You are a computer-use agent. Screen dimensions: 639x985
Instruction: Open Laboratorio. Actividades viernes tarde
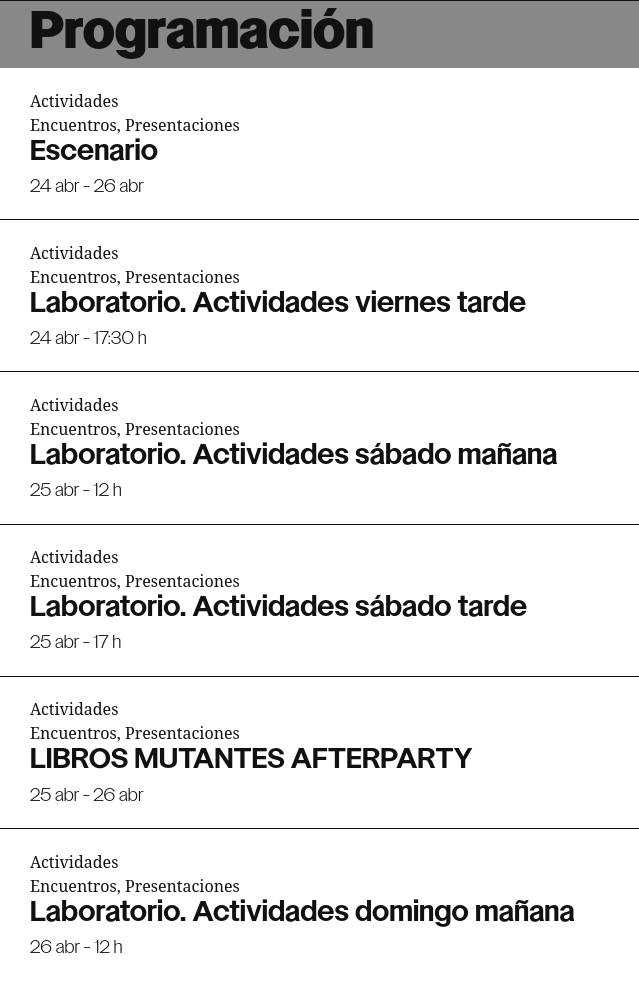tap(278, 303)
